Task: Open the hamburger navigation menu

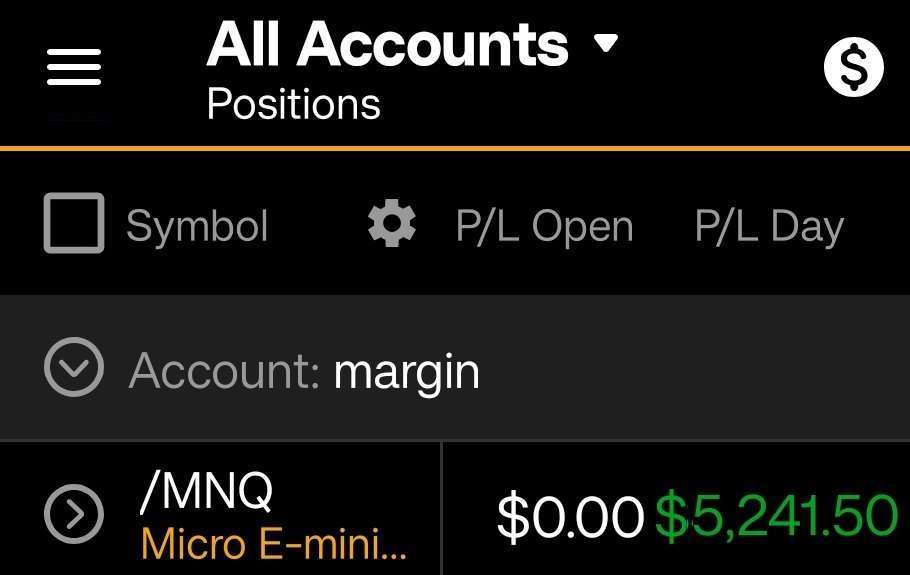Action: (x=74, y=67)
